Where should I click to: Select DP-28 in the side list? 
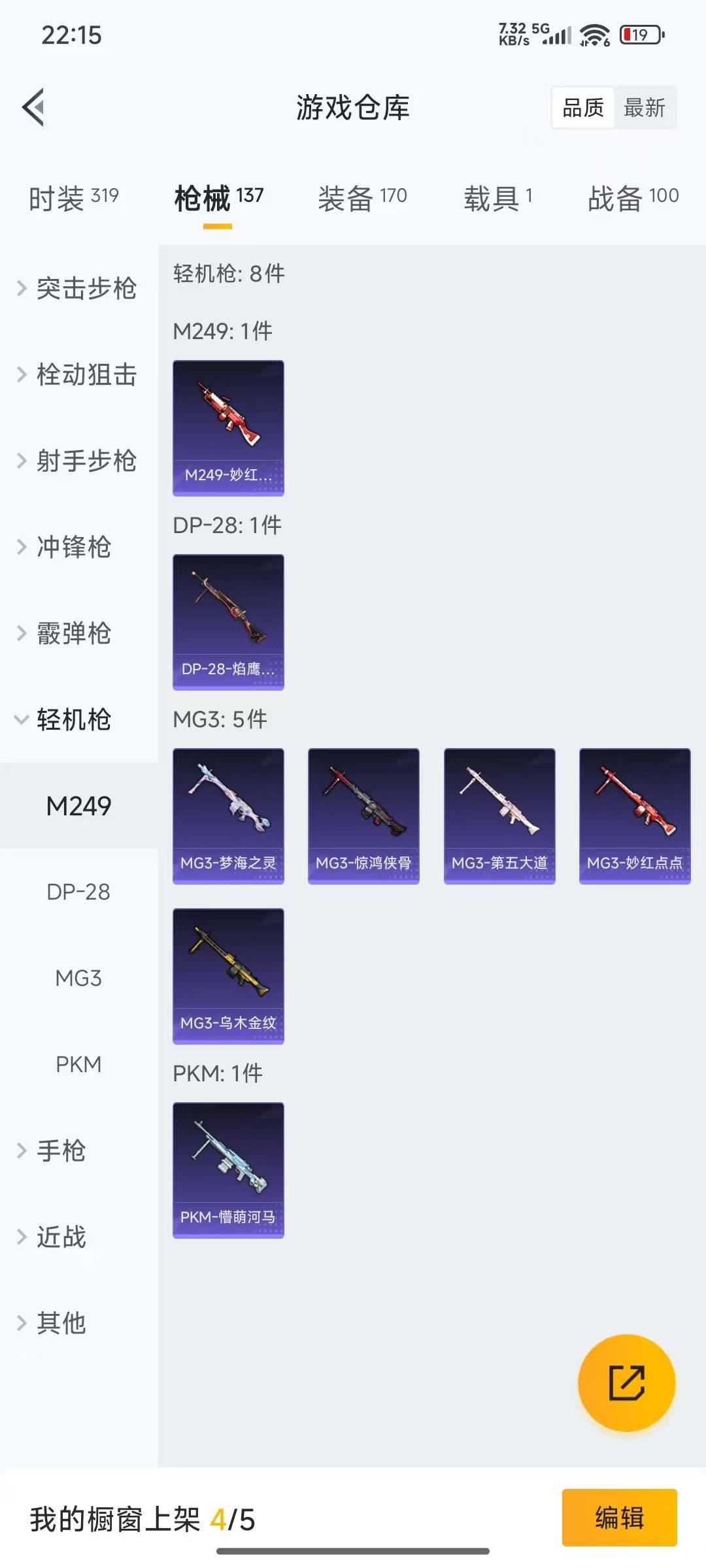click(78, 892)
